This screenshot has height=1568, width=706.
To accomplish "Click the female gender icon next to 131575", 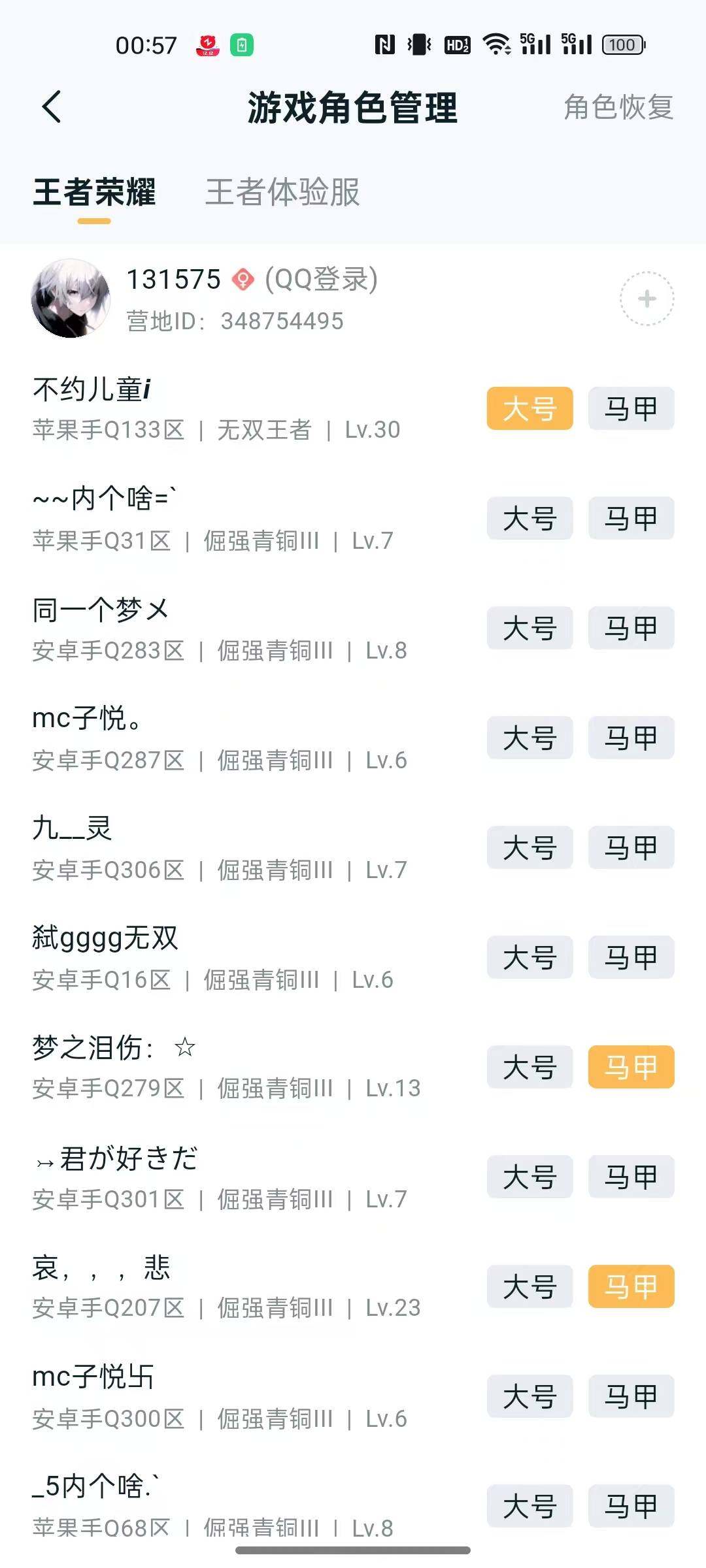I will pos(242,280).
